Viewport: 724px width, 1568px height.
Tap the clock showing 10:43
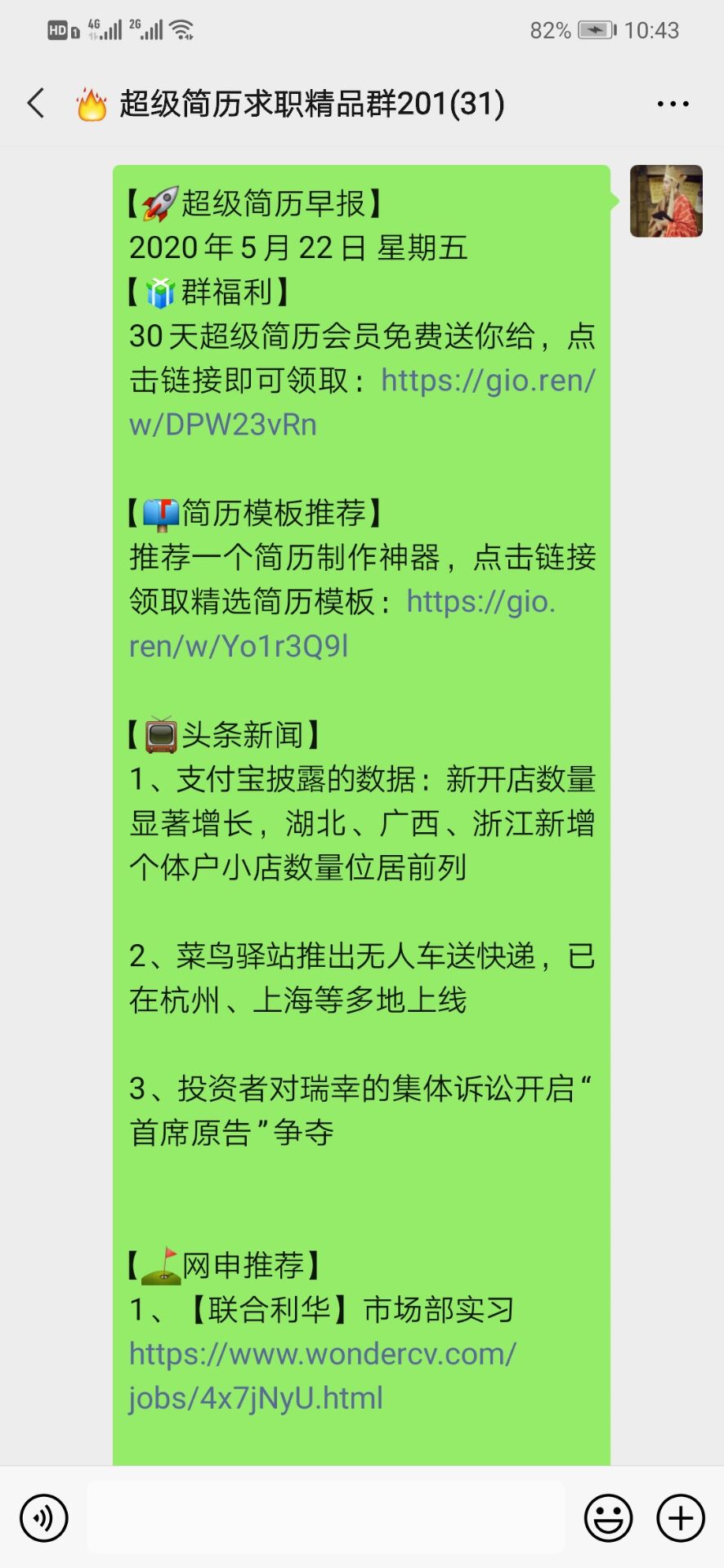tap(651, 29)
